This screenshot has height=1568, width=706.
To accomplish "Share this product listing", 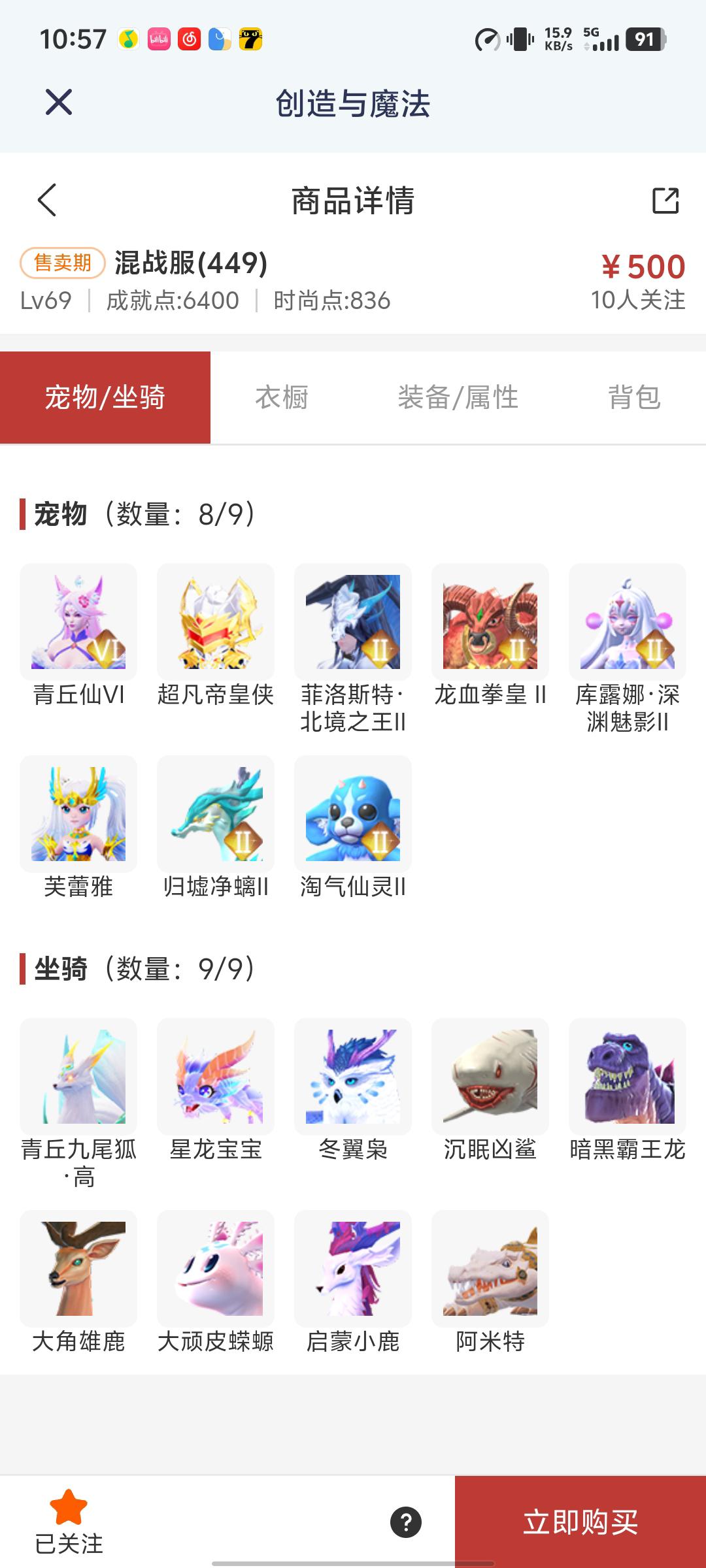I will point(665,201).
